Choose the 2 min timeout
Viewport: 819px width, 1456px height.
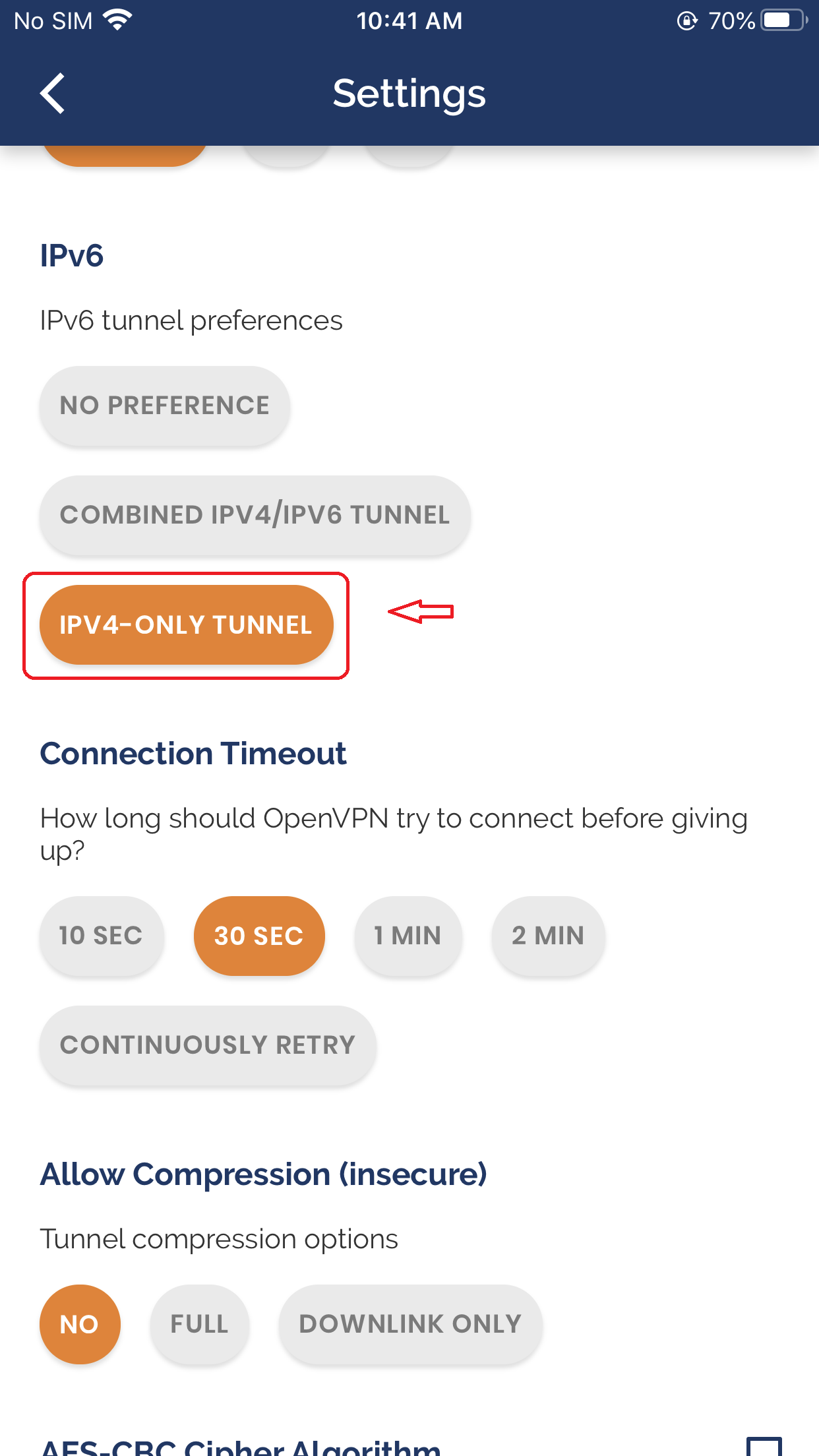coord(548,936)
